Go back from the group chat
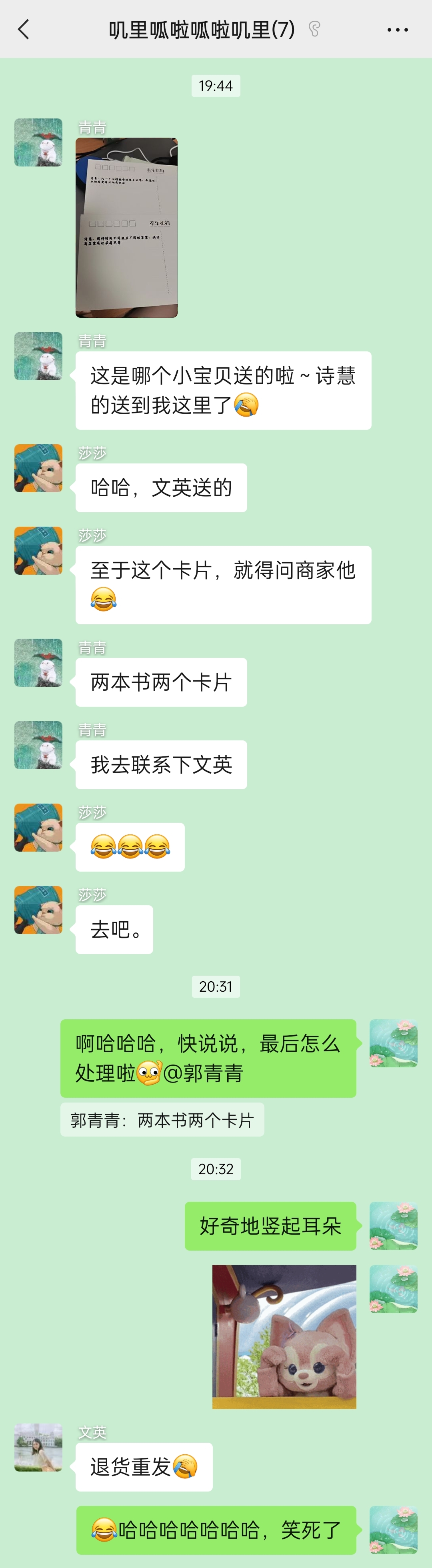 point(24,29)
